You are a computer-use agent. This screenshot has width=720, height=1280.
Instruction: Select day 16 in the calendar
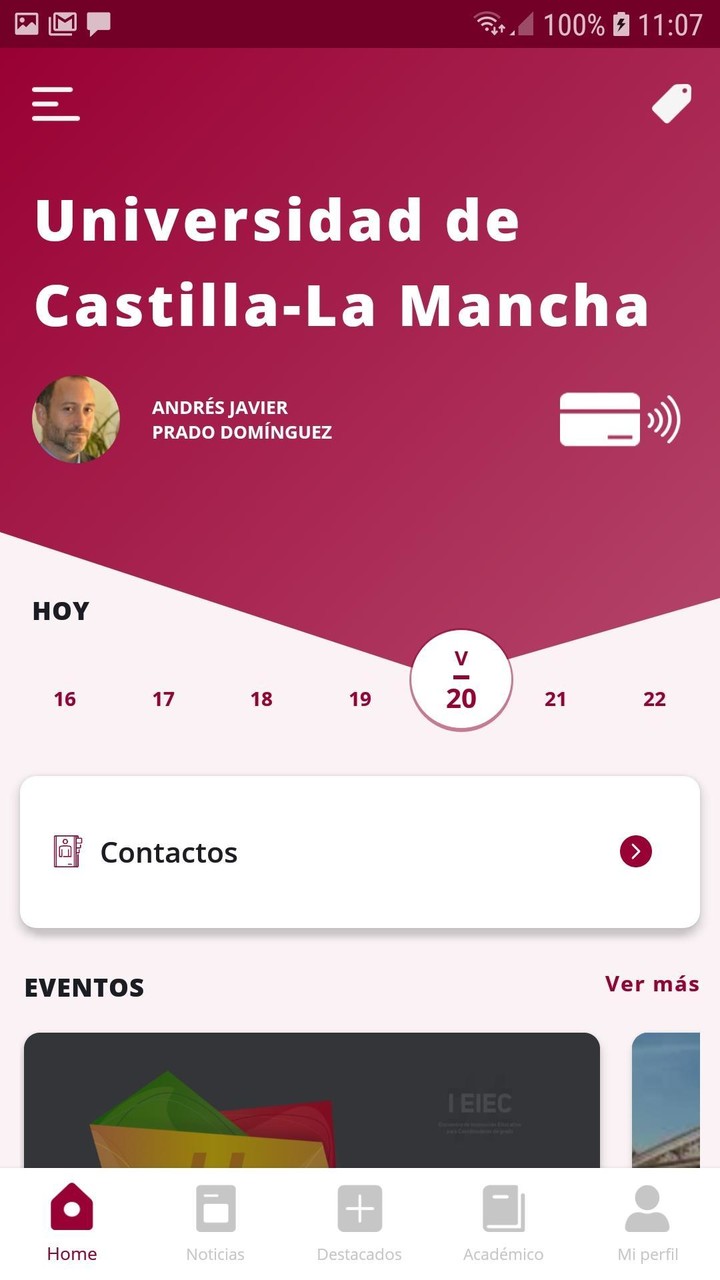point(65,699)
